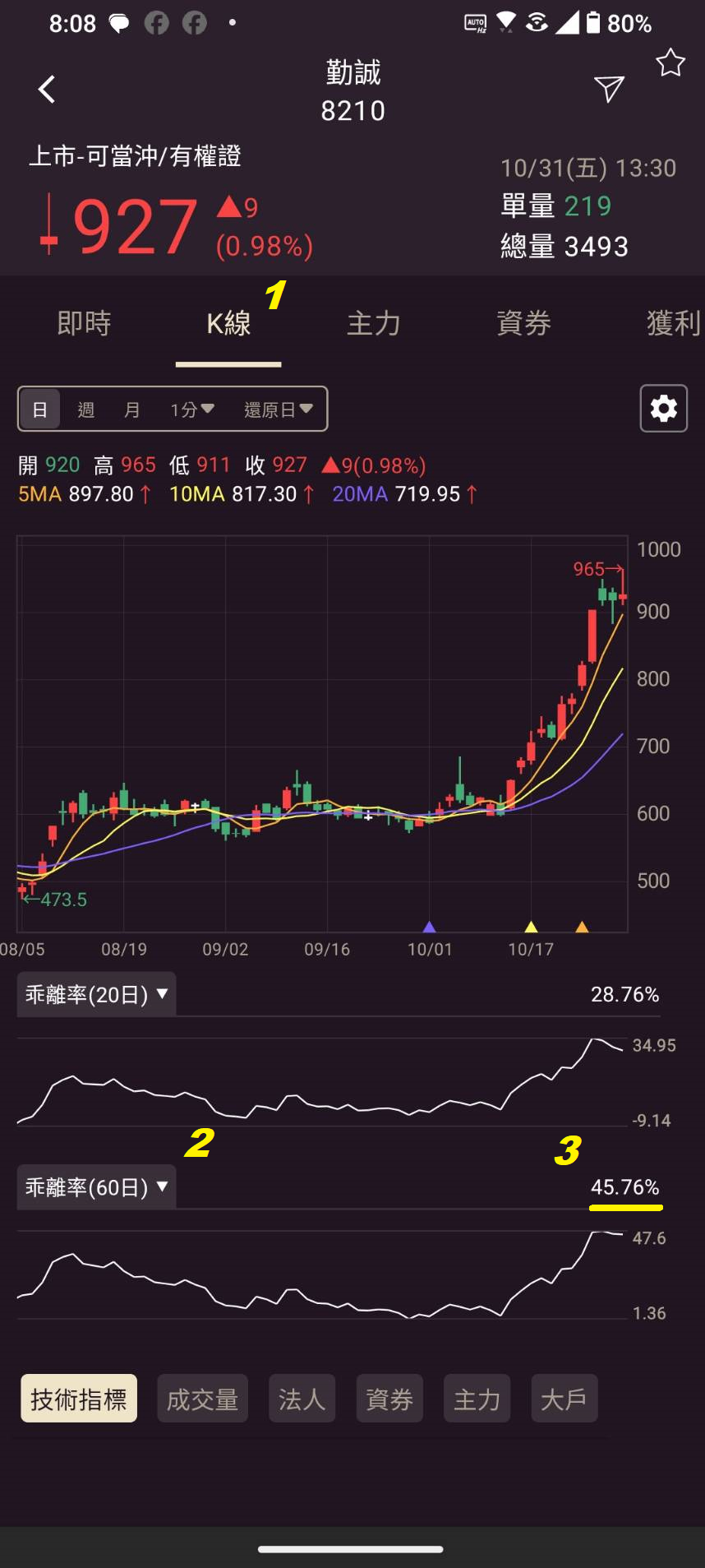View 法人 institutional investor data
Screen dimensions: 705x1568
click(x=302, y=1398)
